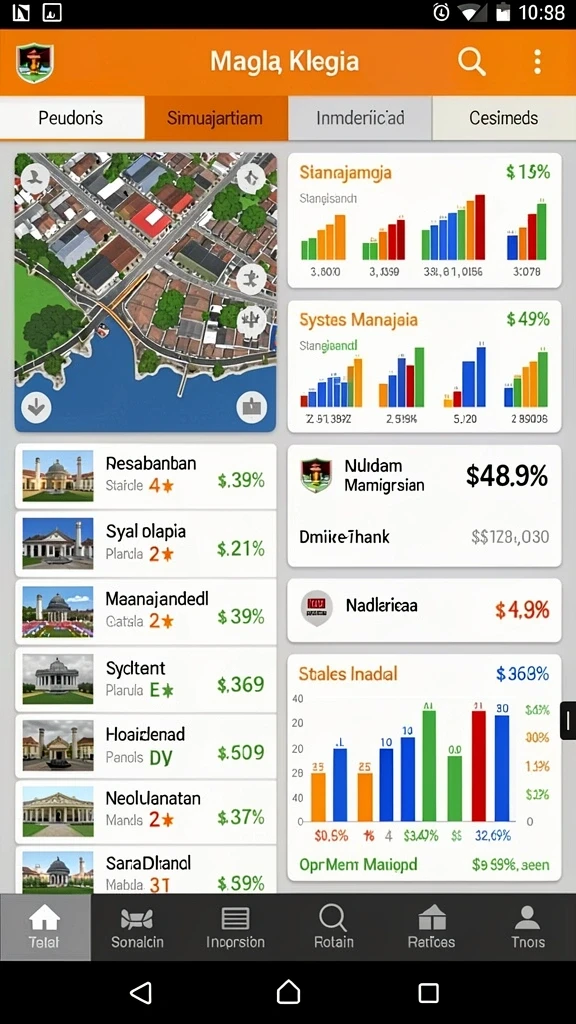This screenshot has width=576, height=1024.
Task: Switch to the Inmderiicad tab
Action: [360, 118]
